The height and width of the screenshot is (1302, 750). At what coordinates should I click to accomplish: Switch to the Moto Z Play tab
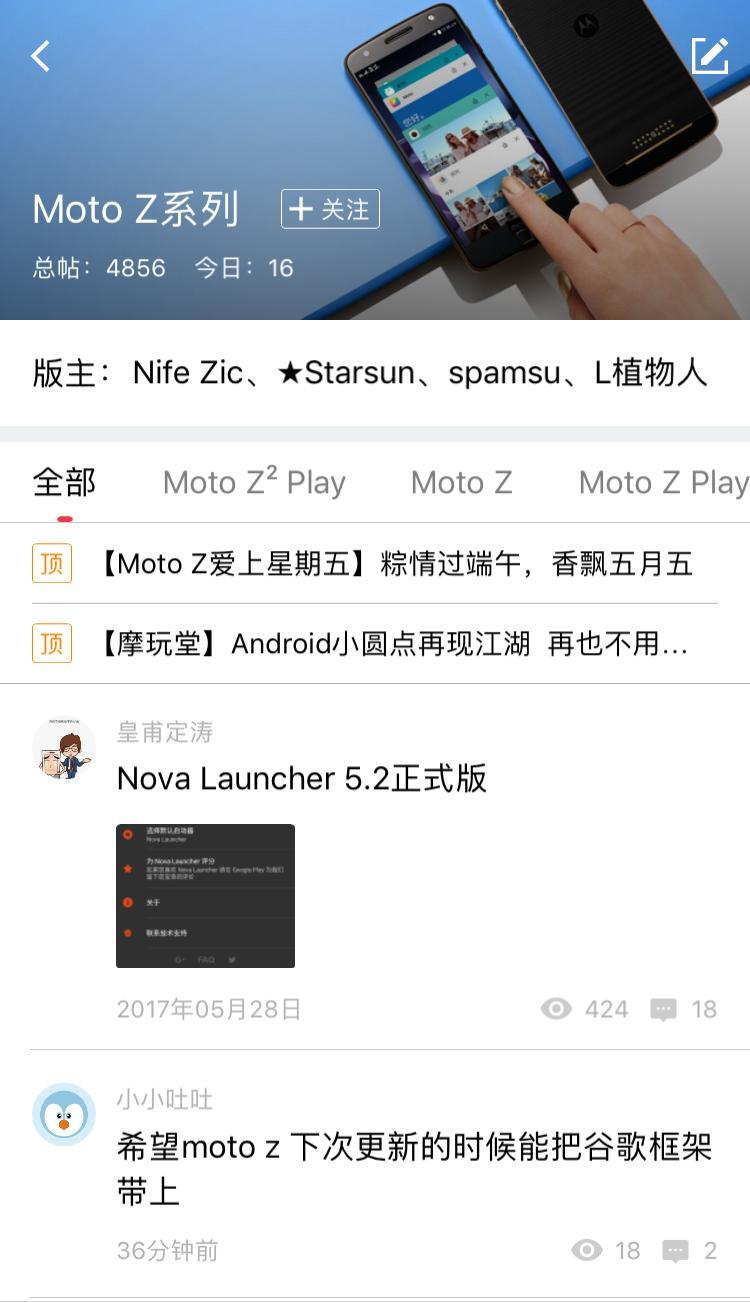662,481
